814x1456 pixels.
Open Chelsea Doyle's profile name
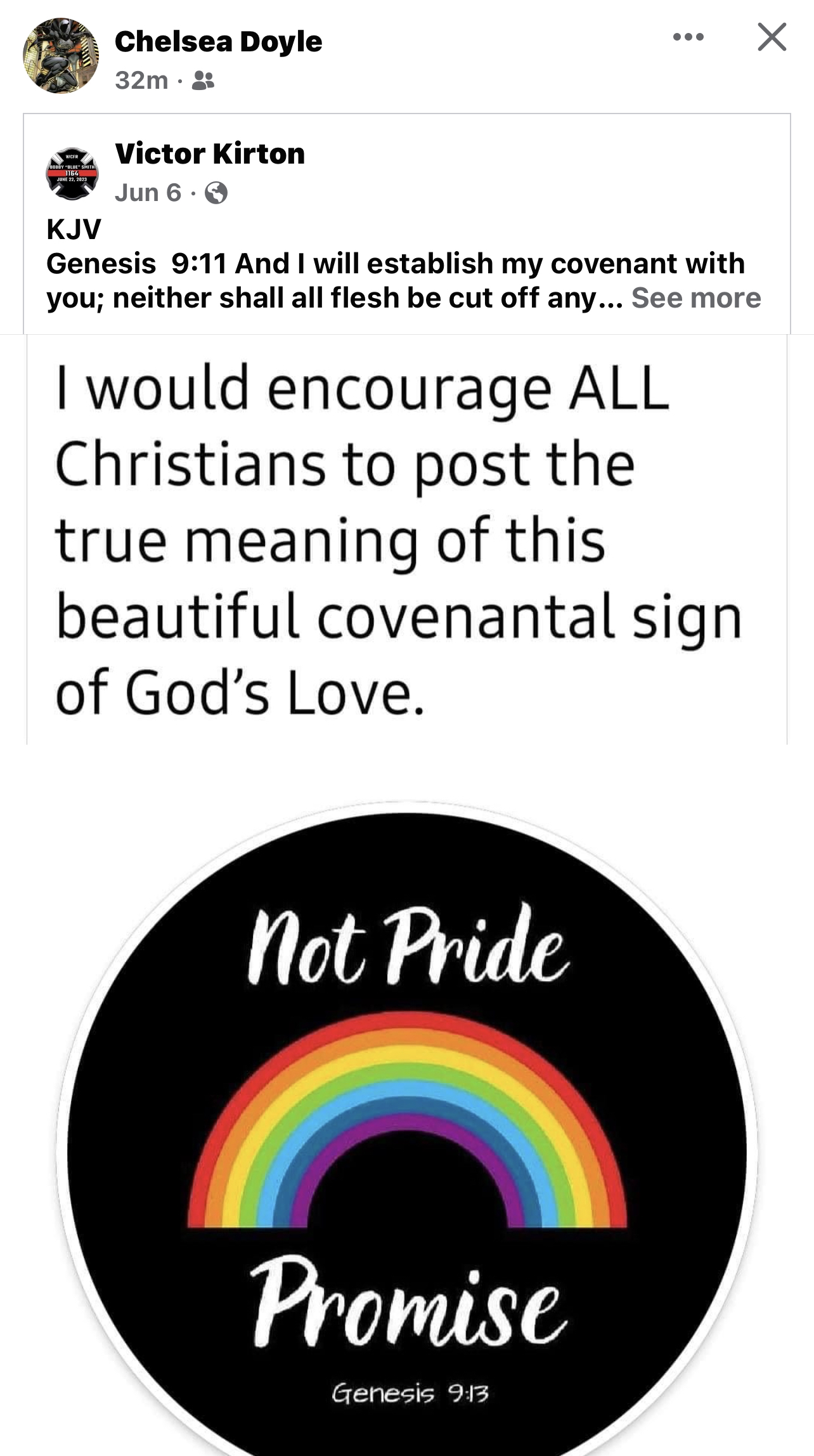pos(219,42)
